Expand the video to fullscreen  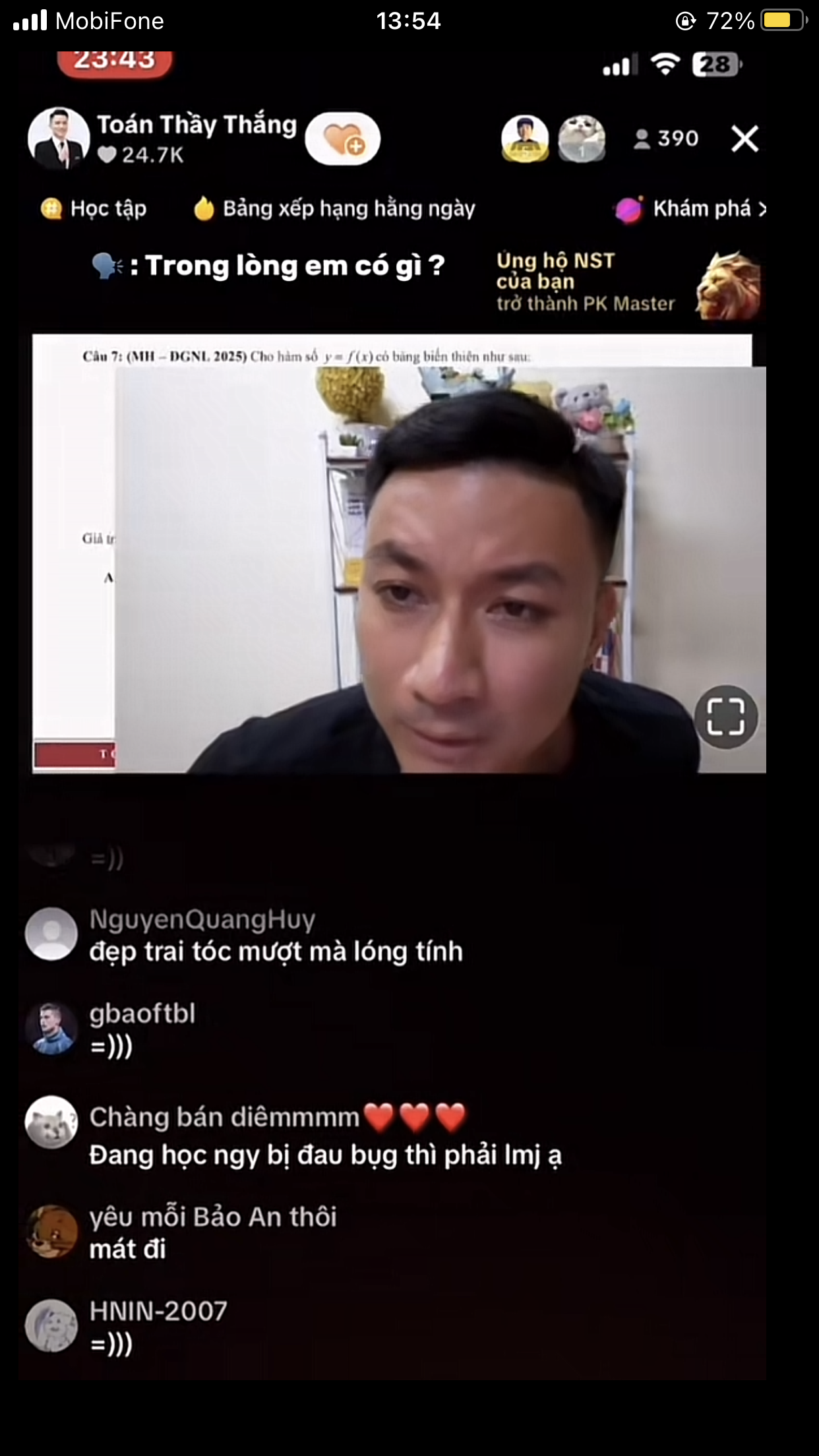725,717
